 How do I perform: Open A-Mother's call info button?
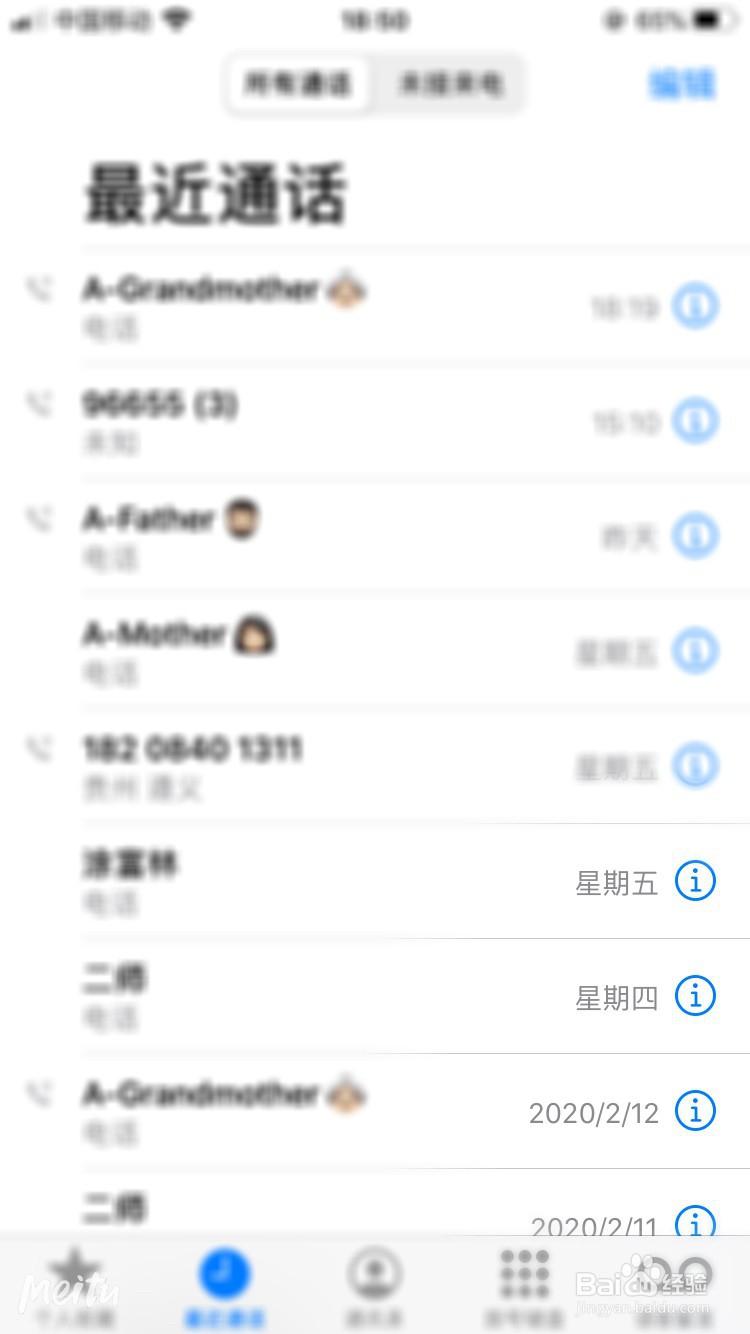click(696, 651)
